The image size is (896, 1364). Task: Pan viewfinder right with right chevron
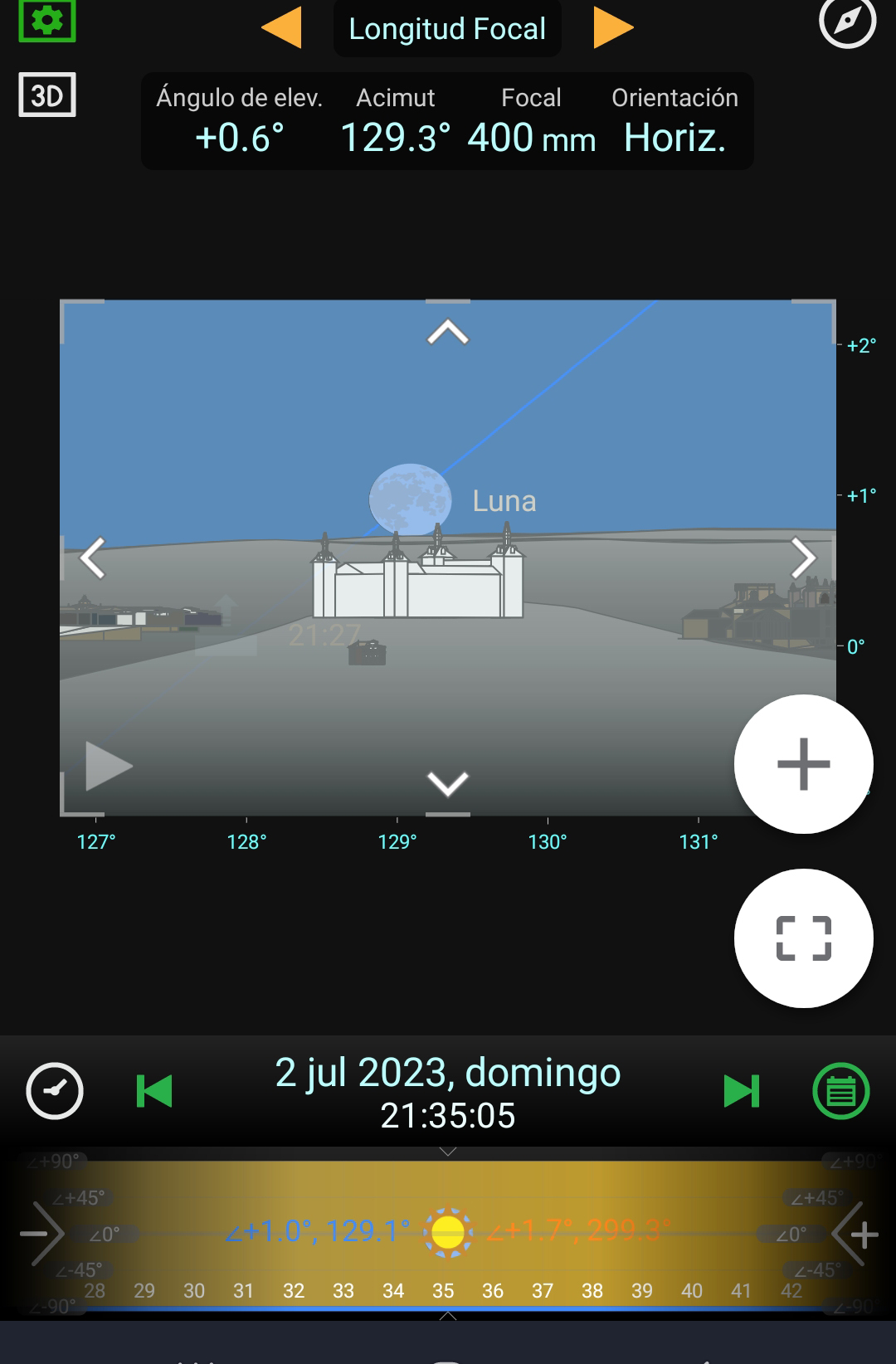coord(803,558)
